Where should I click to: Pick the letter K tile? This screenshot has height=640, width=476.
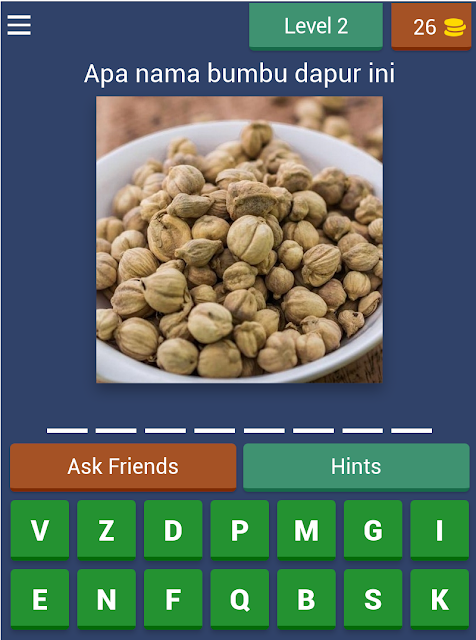click(x=439, y=599)
